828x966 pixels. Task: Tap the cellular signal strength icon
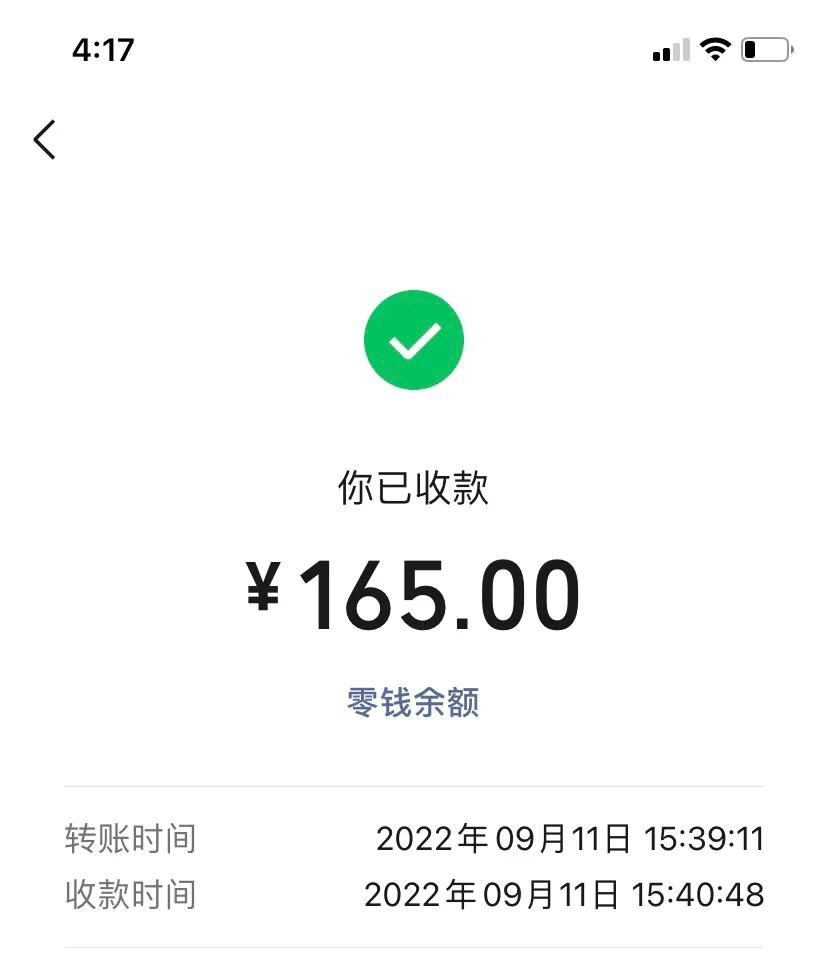[668, 50]
